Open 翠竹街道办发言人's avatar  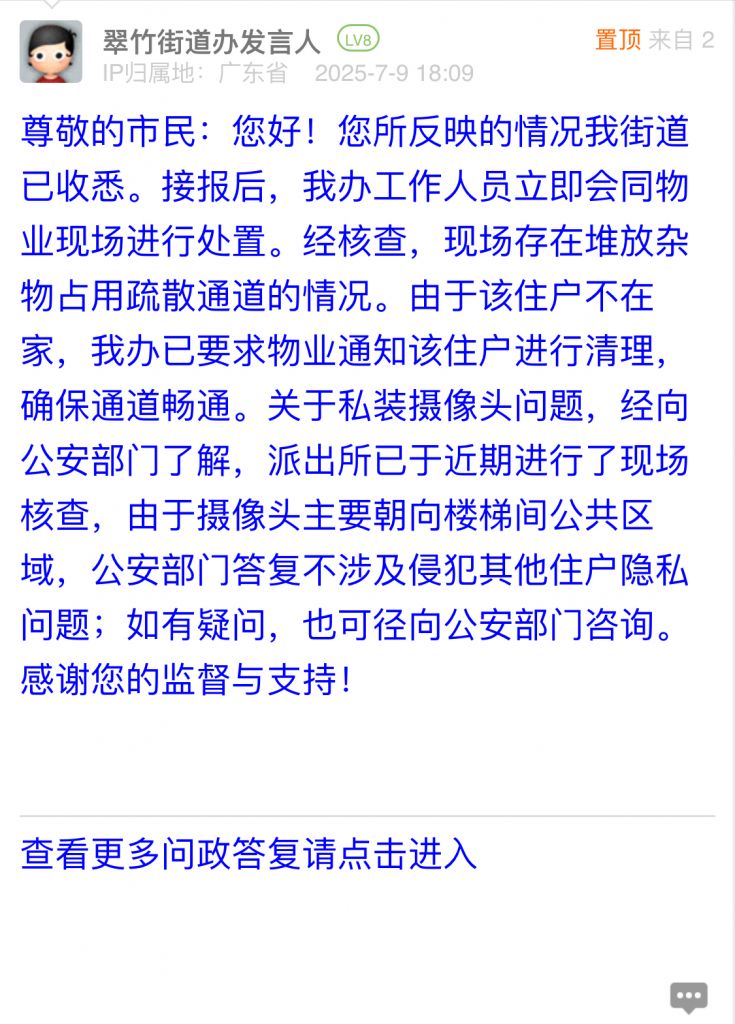pyautogui.click(x=51, y=52)
